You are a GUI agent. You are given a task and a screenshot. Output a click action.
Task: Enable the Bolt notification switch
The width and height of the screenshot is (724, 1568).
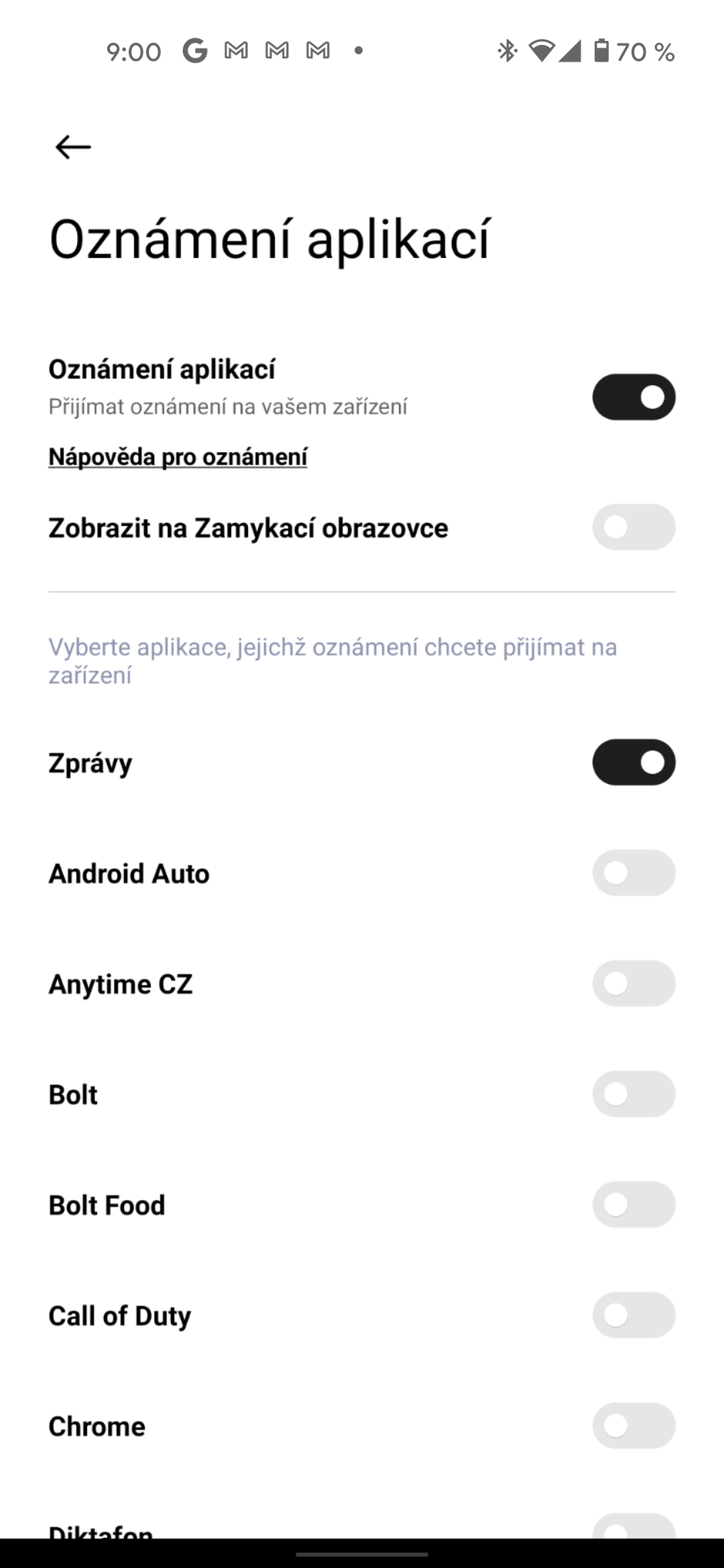(x=633, y=1094)
